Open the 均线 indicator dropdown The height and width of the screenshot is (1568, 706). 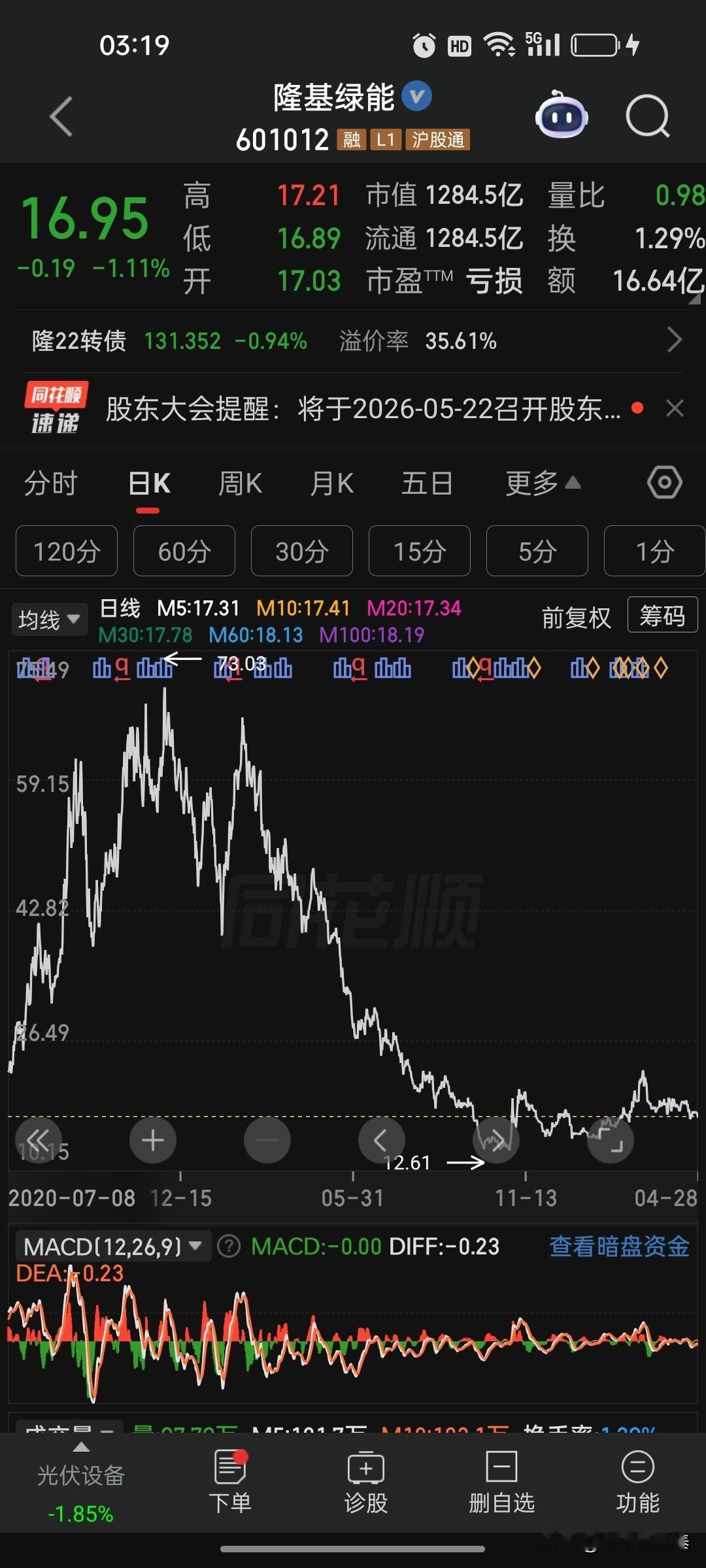[49, 619]
